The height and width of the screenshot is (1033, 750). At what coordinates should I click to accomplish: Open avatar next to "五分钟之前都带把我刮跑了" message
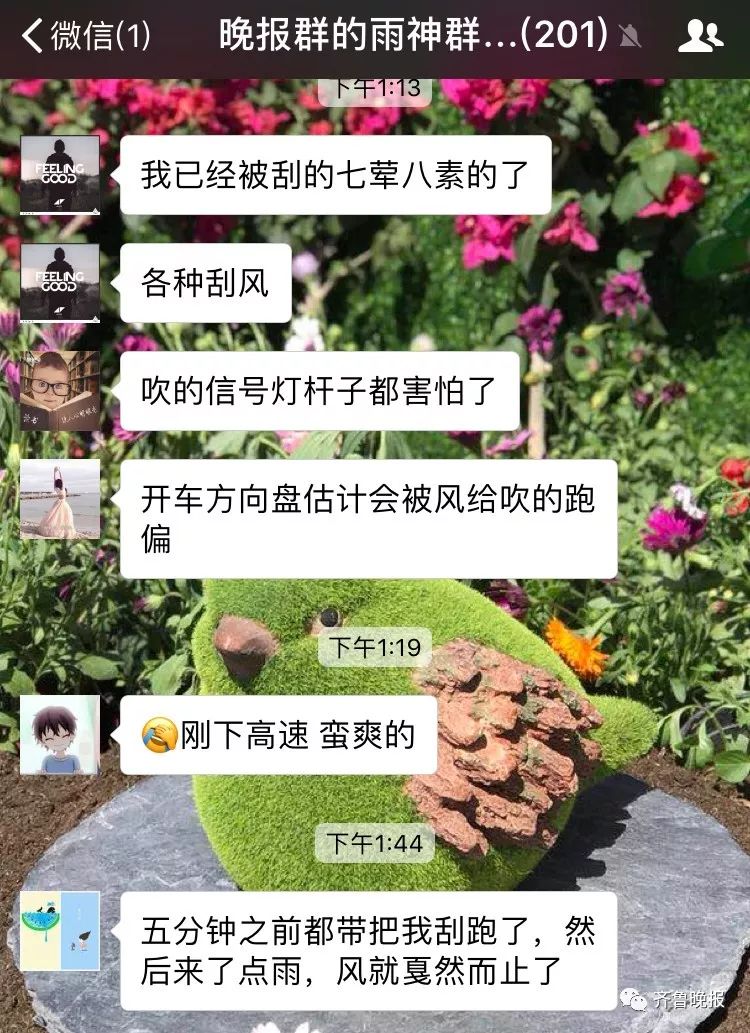click(60, 931)
